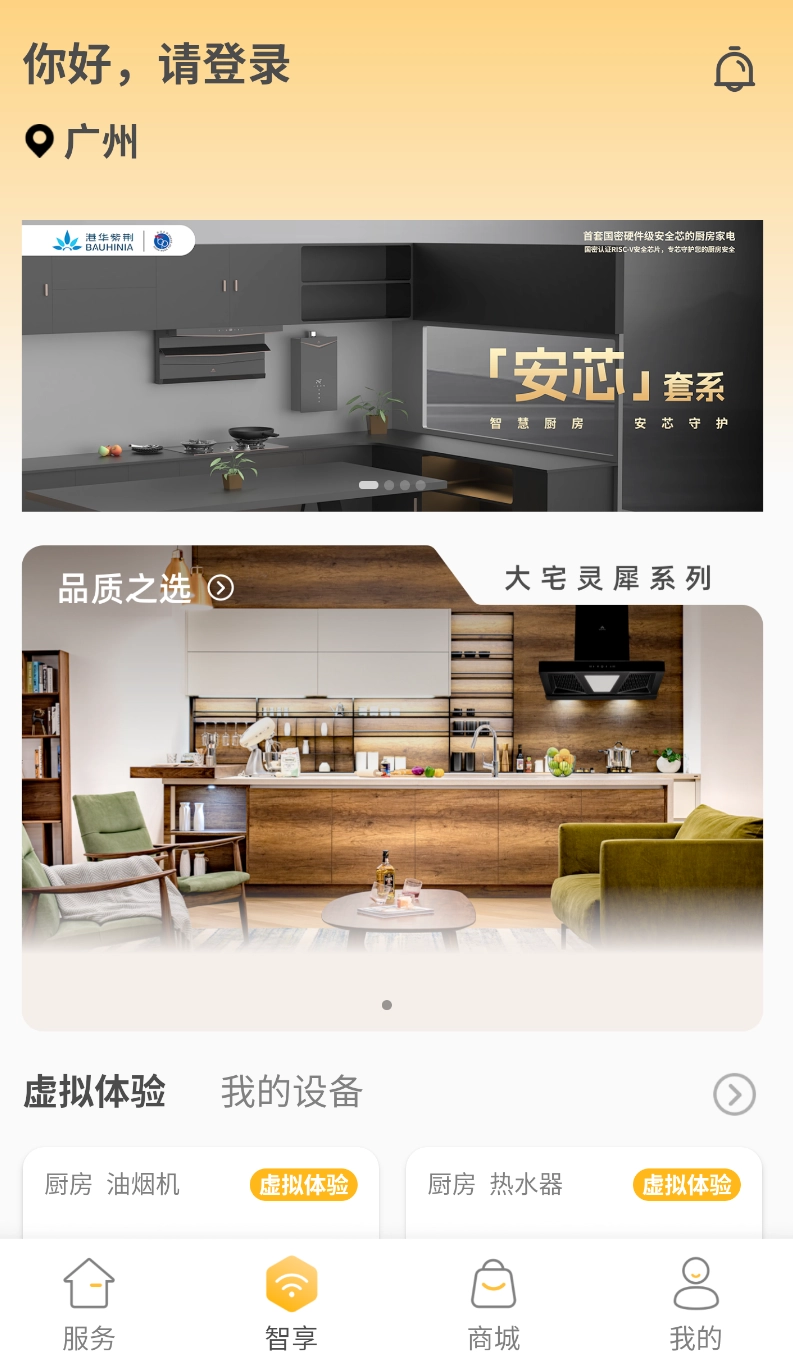Open the 商城 shopping bag icon

tap(493, 1283)
